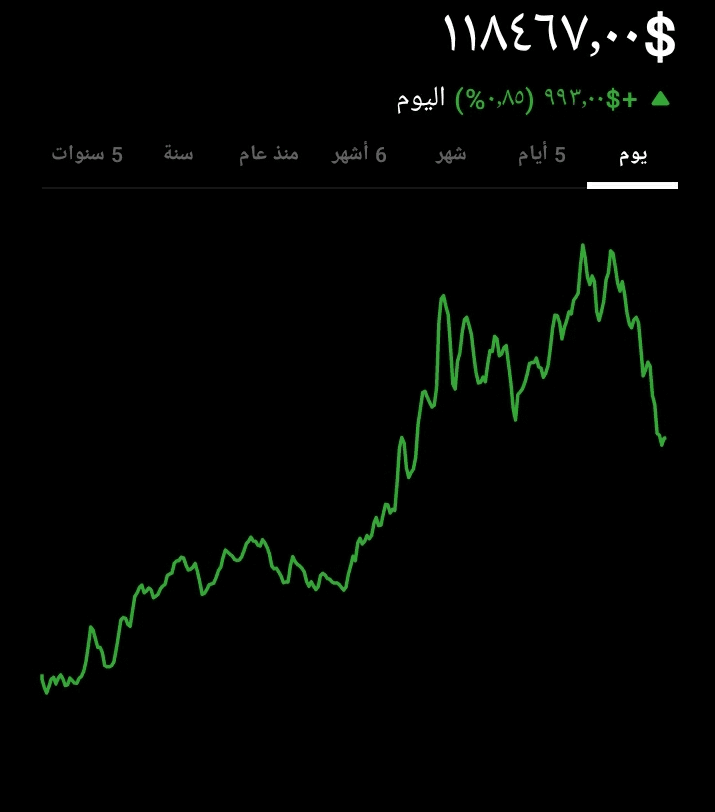The image size is (715, 812).
Task: Switch to the 5 سنوات range tab
Action: (x=87, y=155)
